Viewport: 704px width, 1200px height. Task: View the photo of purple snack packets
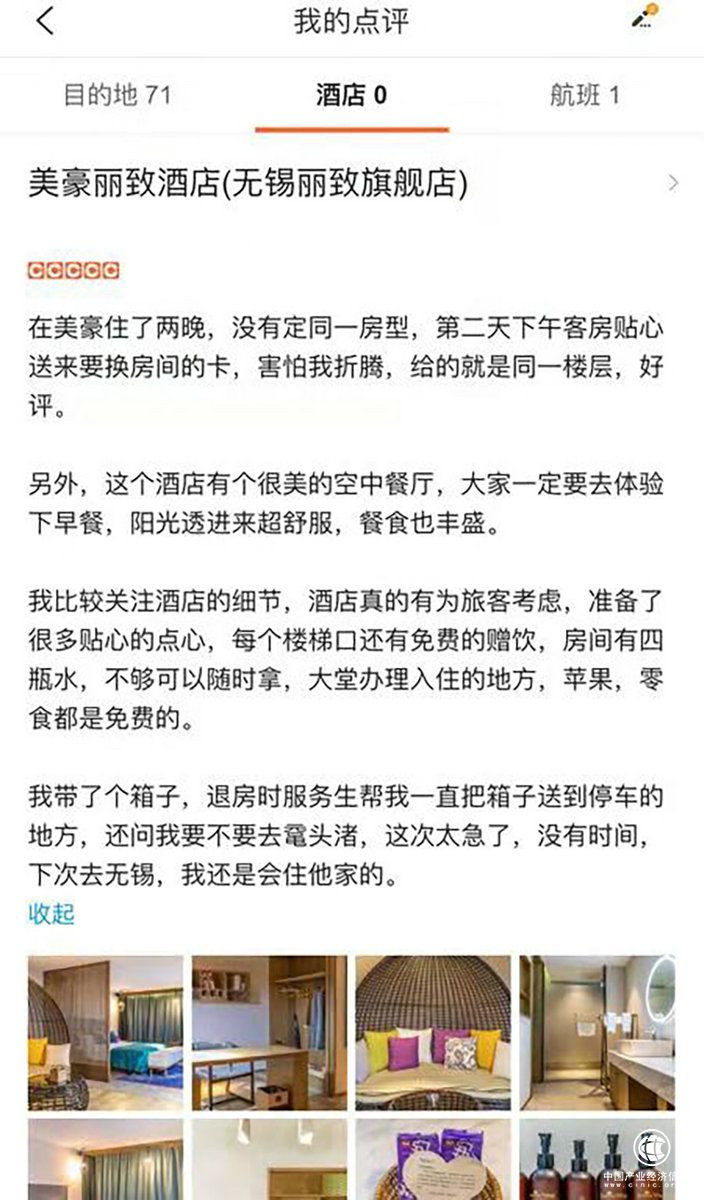click(433, 1160)
